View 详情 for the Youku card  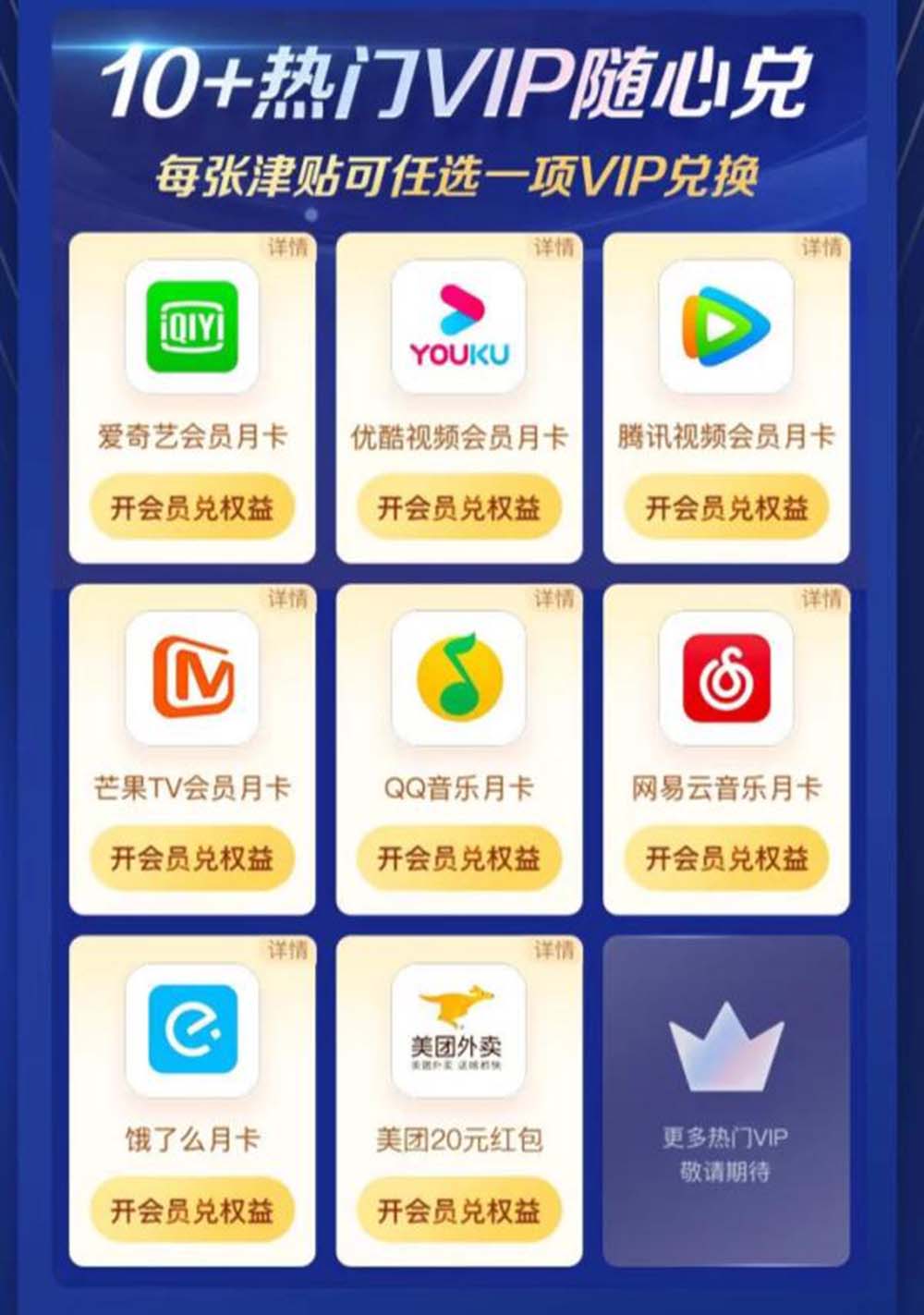(x=553, y=248)
